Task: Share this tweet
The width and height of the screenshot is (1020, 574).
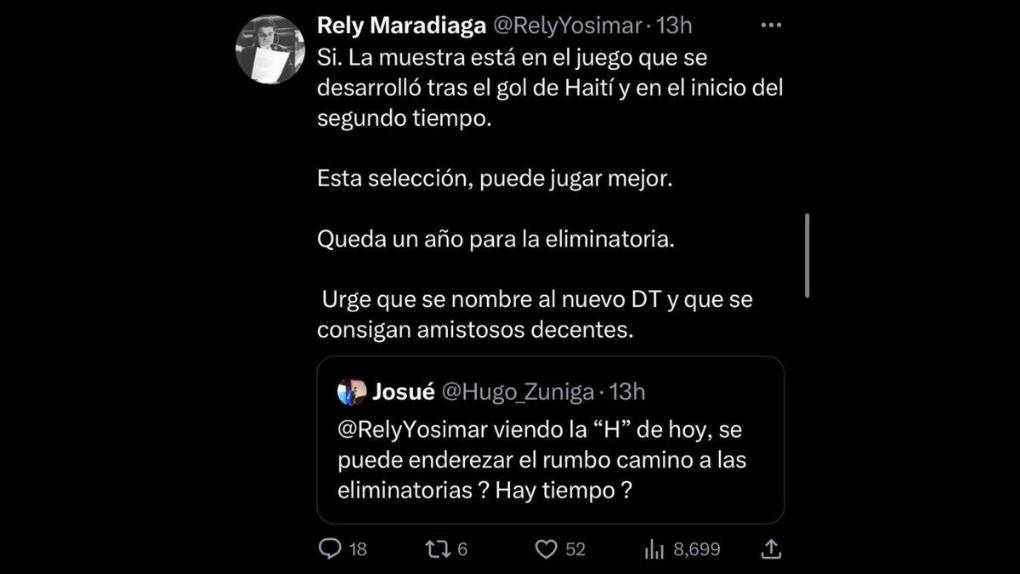Action: point(771,549)
